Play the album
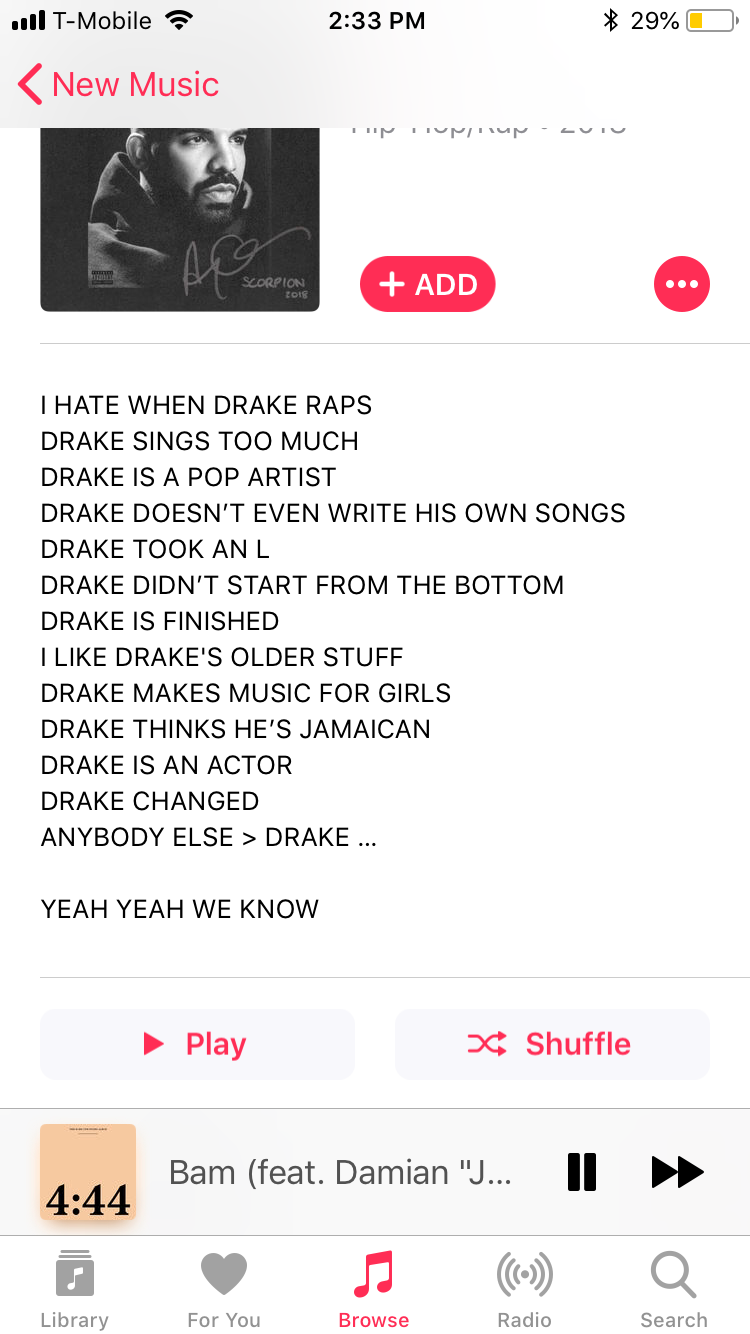750x1334 pixels. click(197, 1044)
